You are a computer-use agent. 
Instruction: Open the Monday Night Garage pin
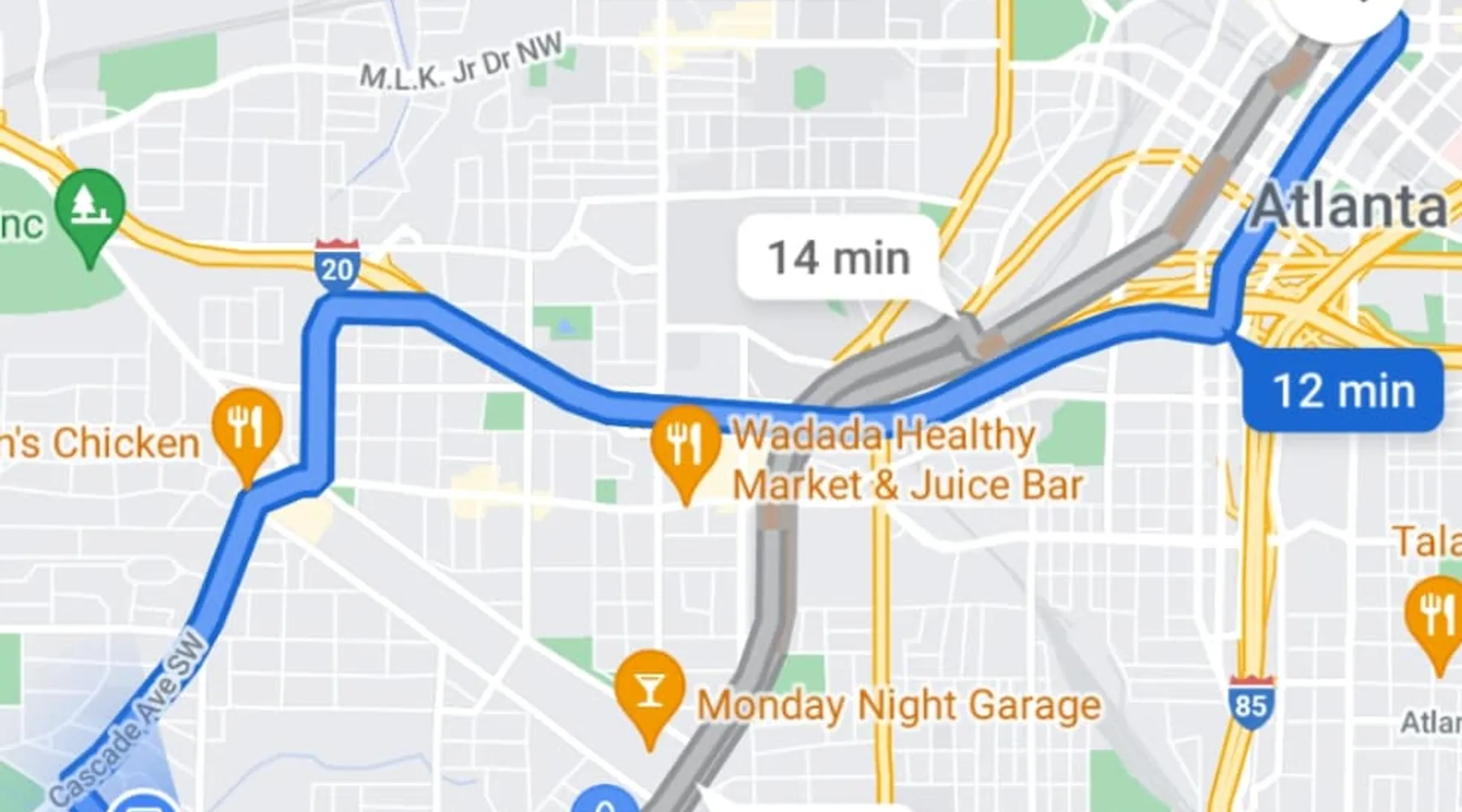pyautogui.click(x=649, y=693)
